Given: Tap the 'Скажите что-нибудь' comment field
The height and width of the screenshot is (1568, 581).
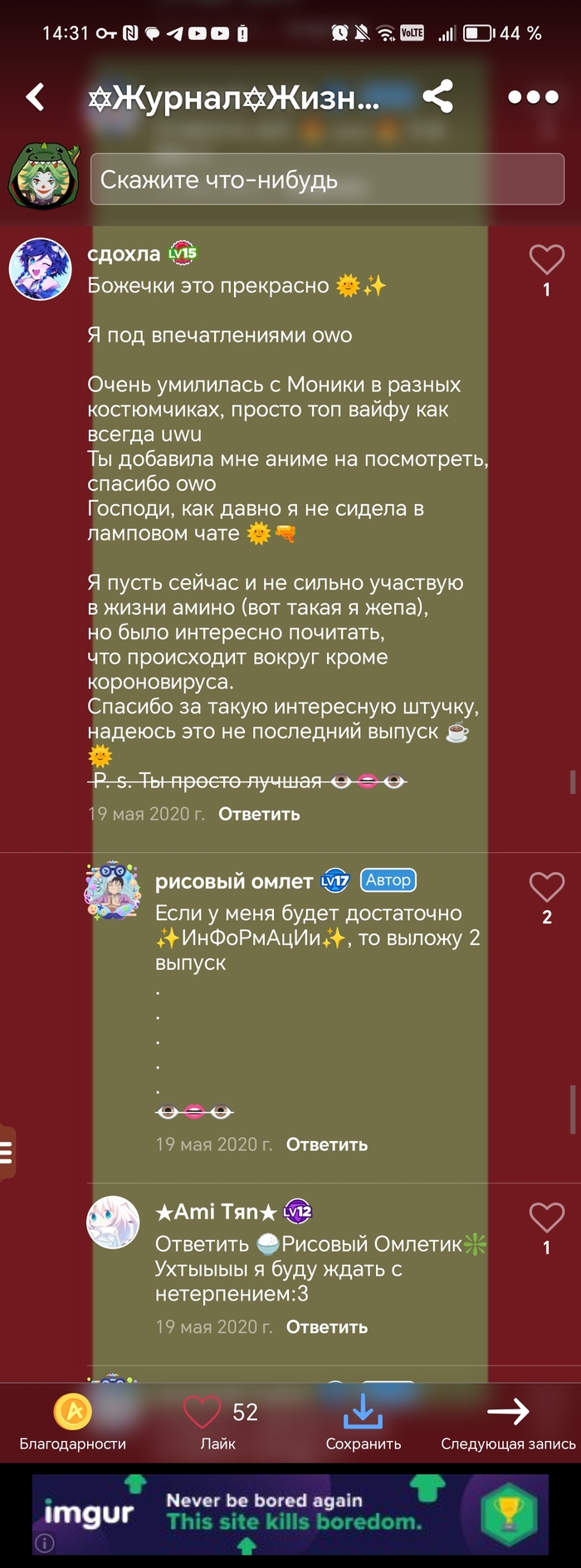Looking at the screenshot, I should click(327, 179).
